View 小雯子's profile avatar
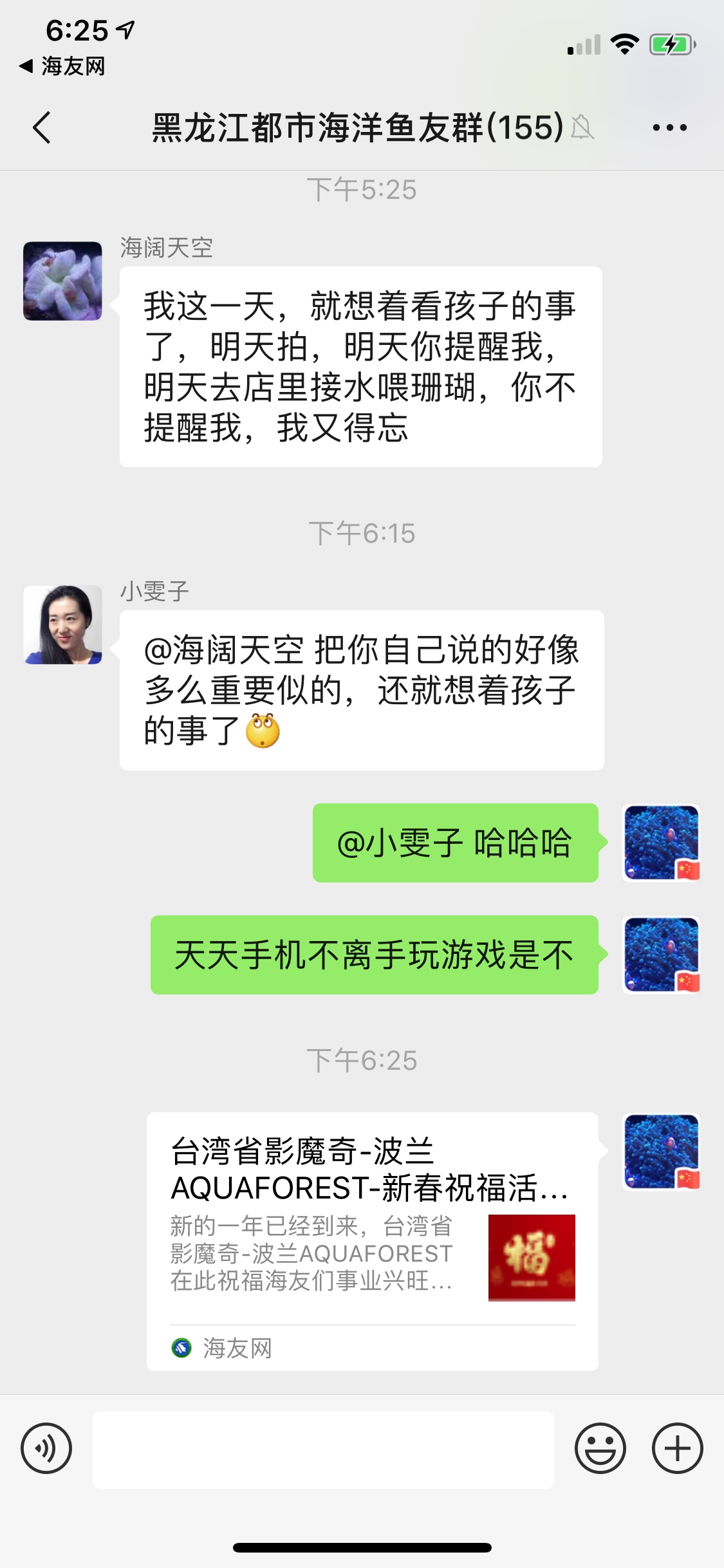 tap(62, 624)
